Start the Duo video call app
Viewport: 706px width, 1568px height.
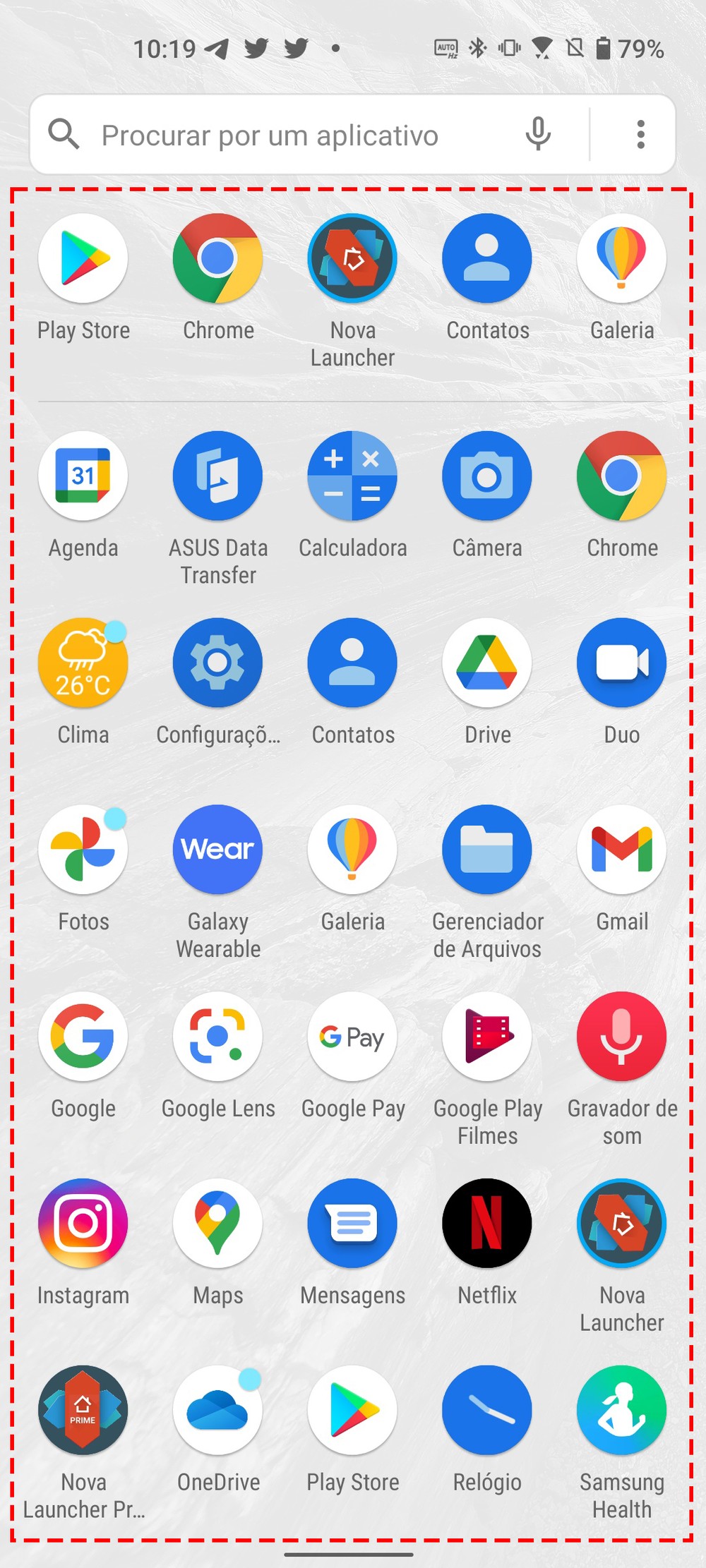622,663
